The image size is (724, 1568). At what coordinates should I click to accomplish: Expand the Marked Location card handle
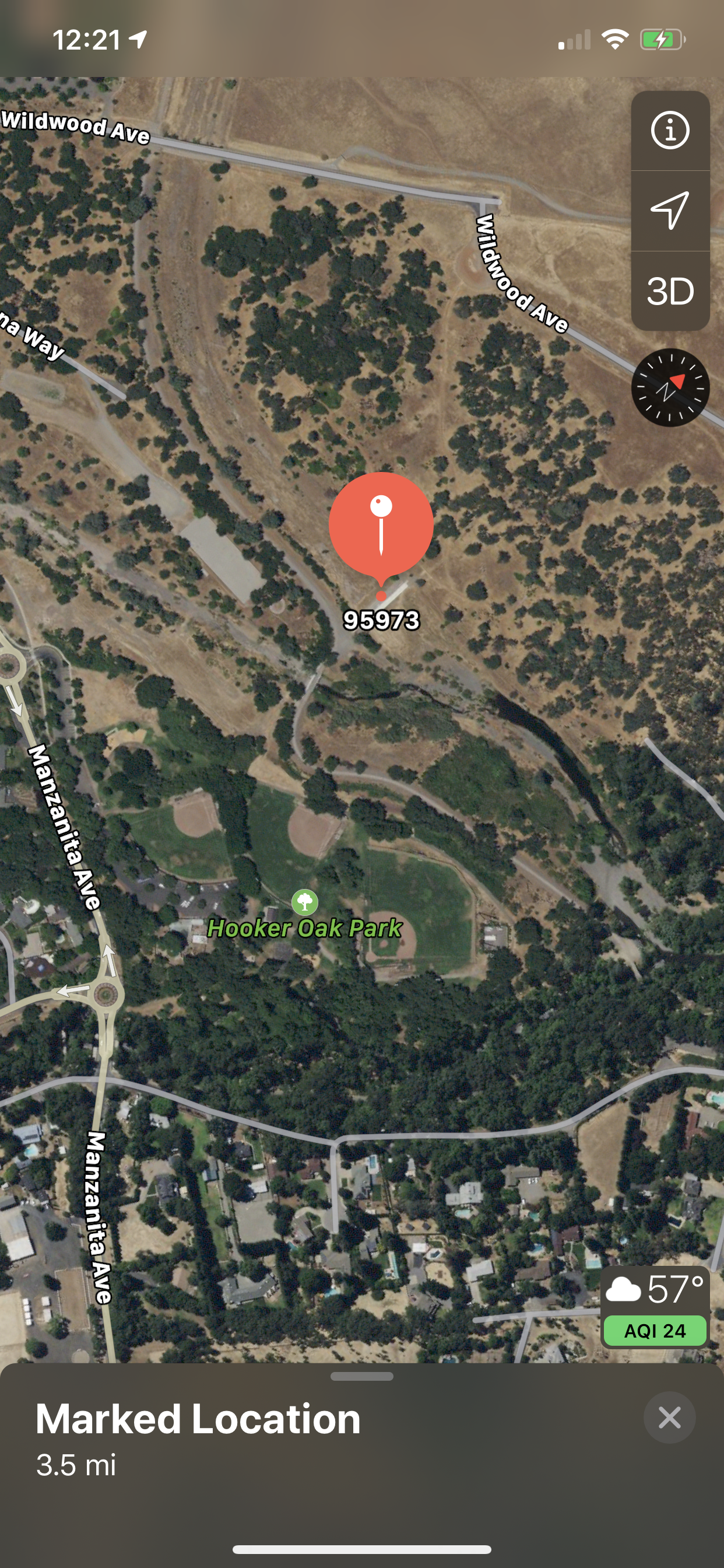(x=361, y=1376)
